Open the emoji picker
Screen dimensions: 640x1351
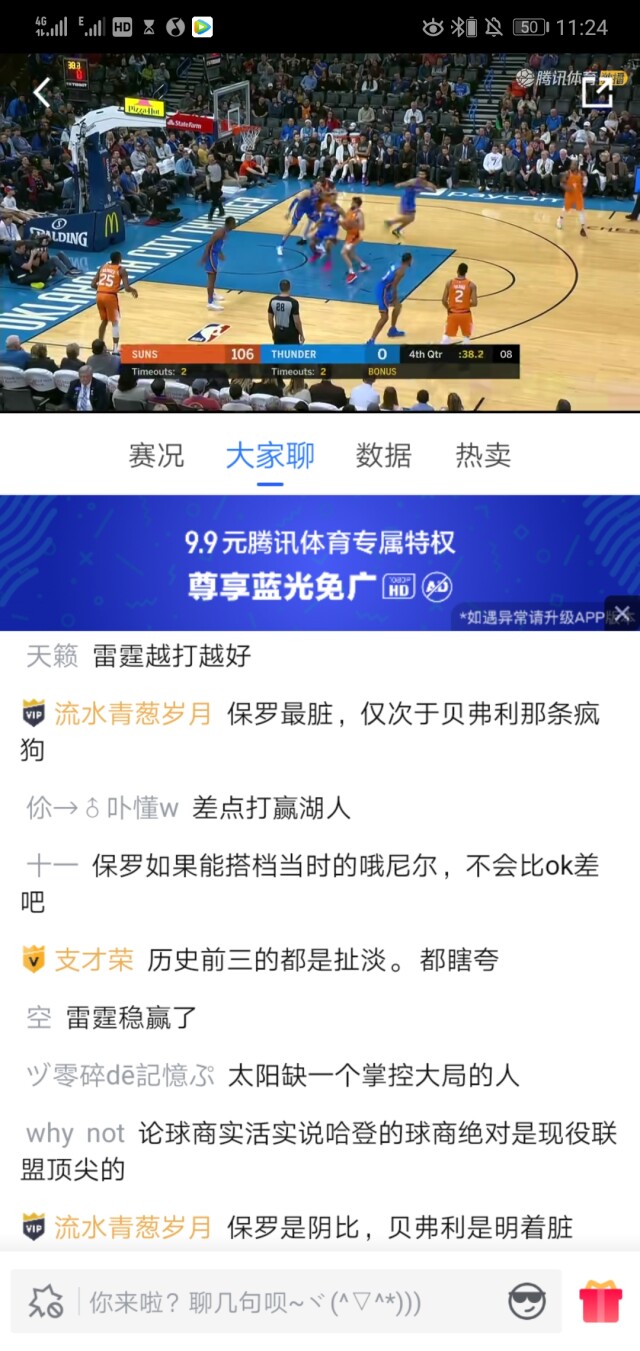pyautogui.click(x=527, y=1302)
